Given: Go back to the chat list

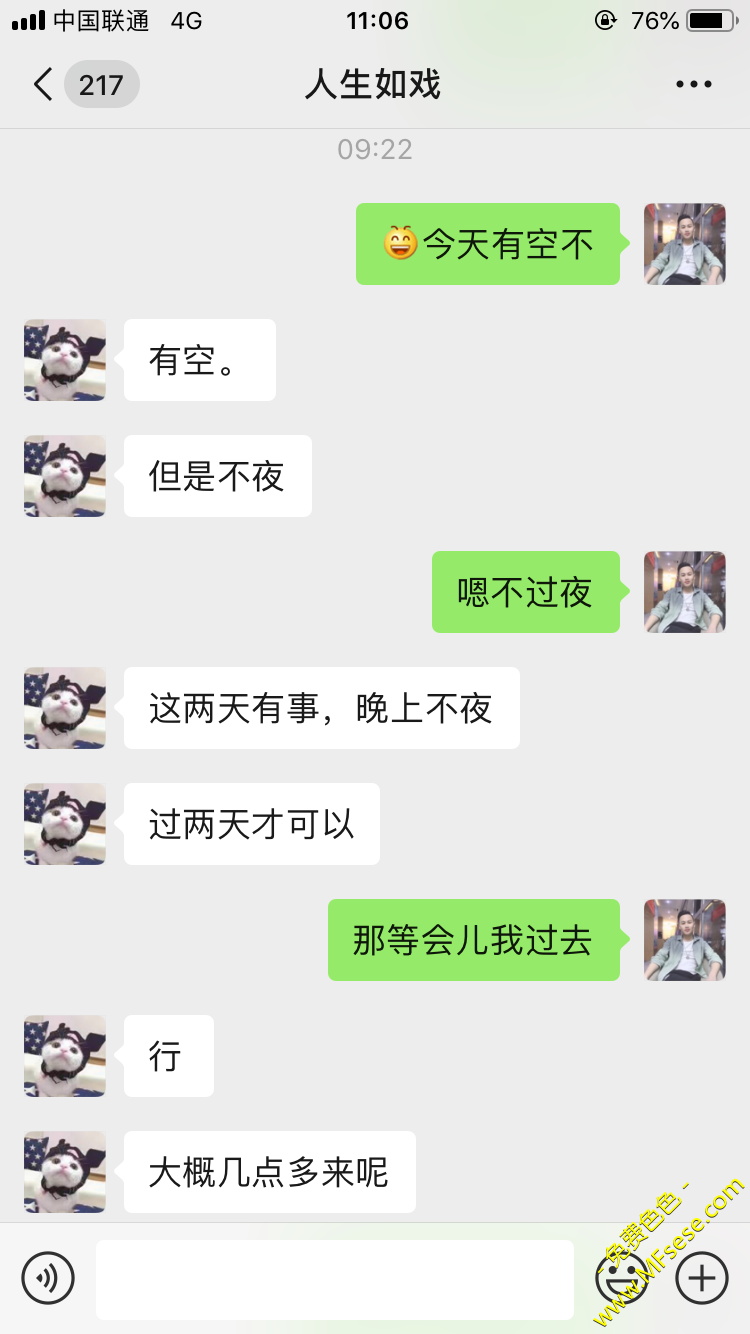Looking at the screenshot, I should [44, 85].
